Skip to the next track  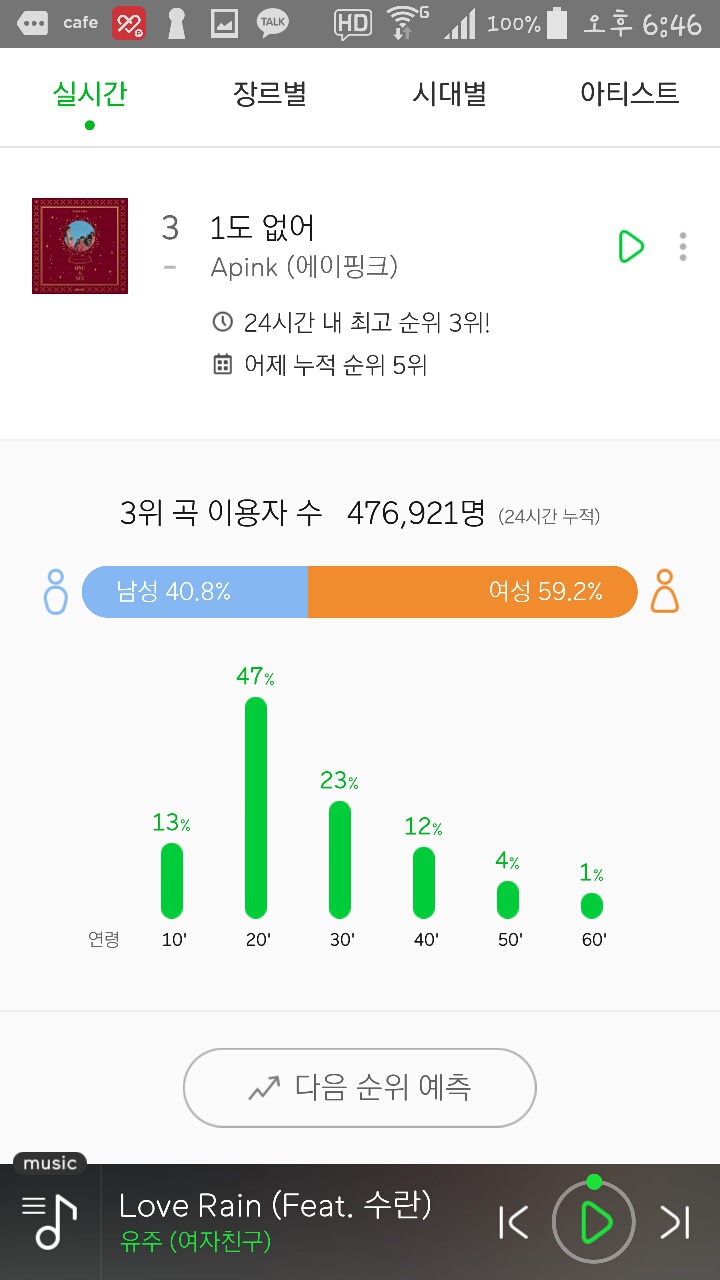(x=675, y=1222)
